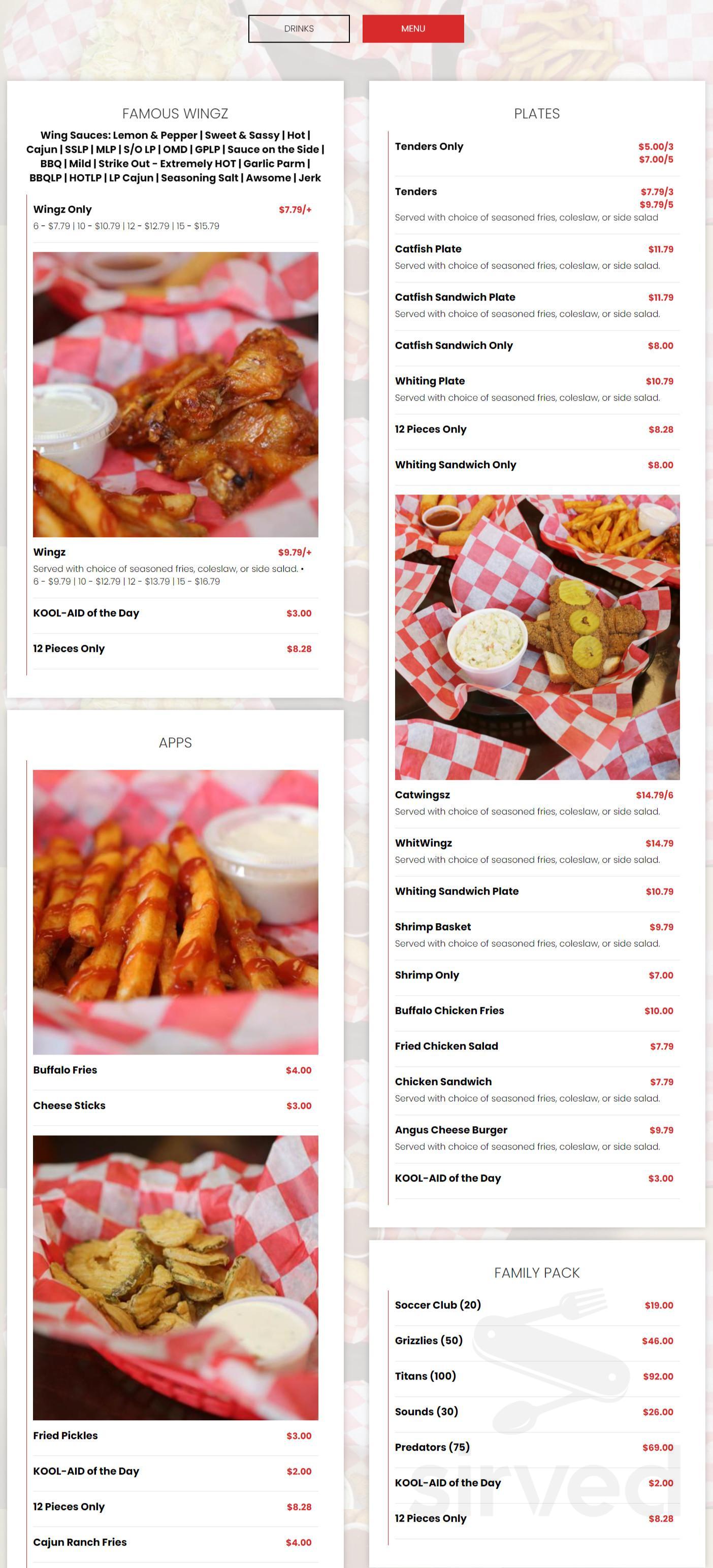Screen dimensions: 713x1568
Task: Select the red MENU tab
Action: pos(413,28)
